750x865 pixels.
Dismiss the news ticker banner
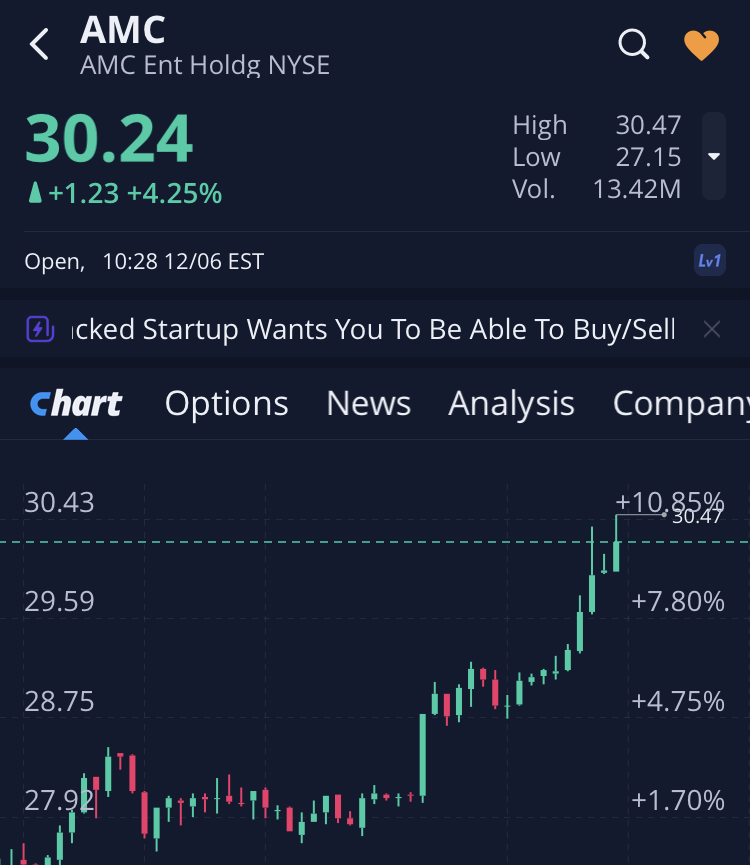pyautogui.click(x=711, y=329)
